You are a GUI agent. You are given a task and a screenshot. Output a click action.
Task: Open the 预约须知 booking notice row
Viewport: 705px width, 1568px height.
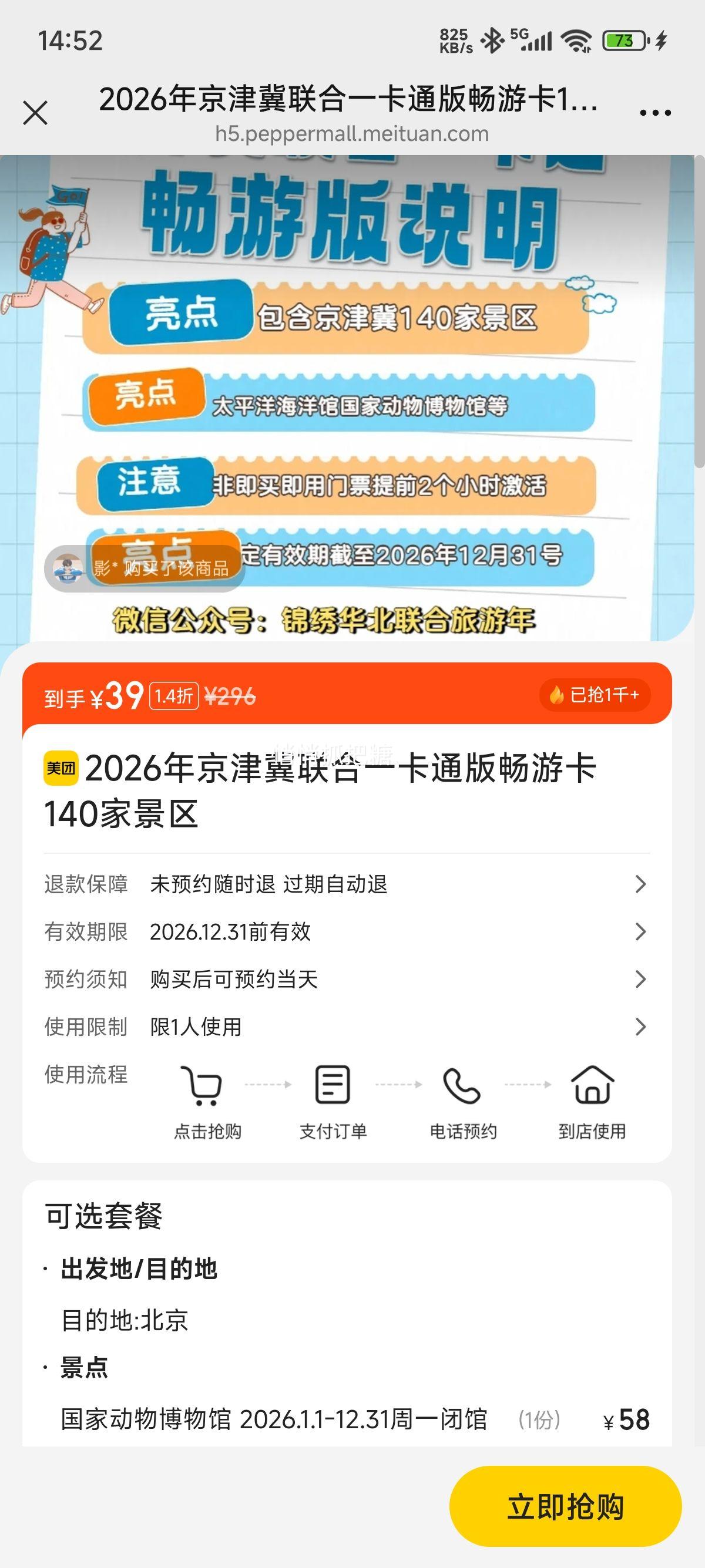346,979
